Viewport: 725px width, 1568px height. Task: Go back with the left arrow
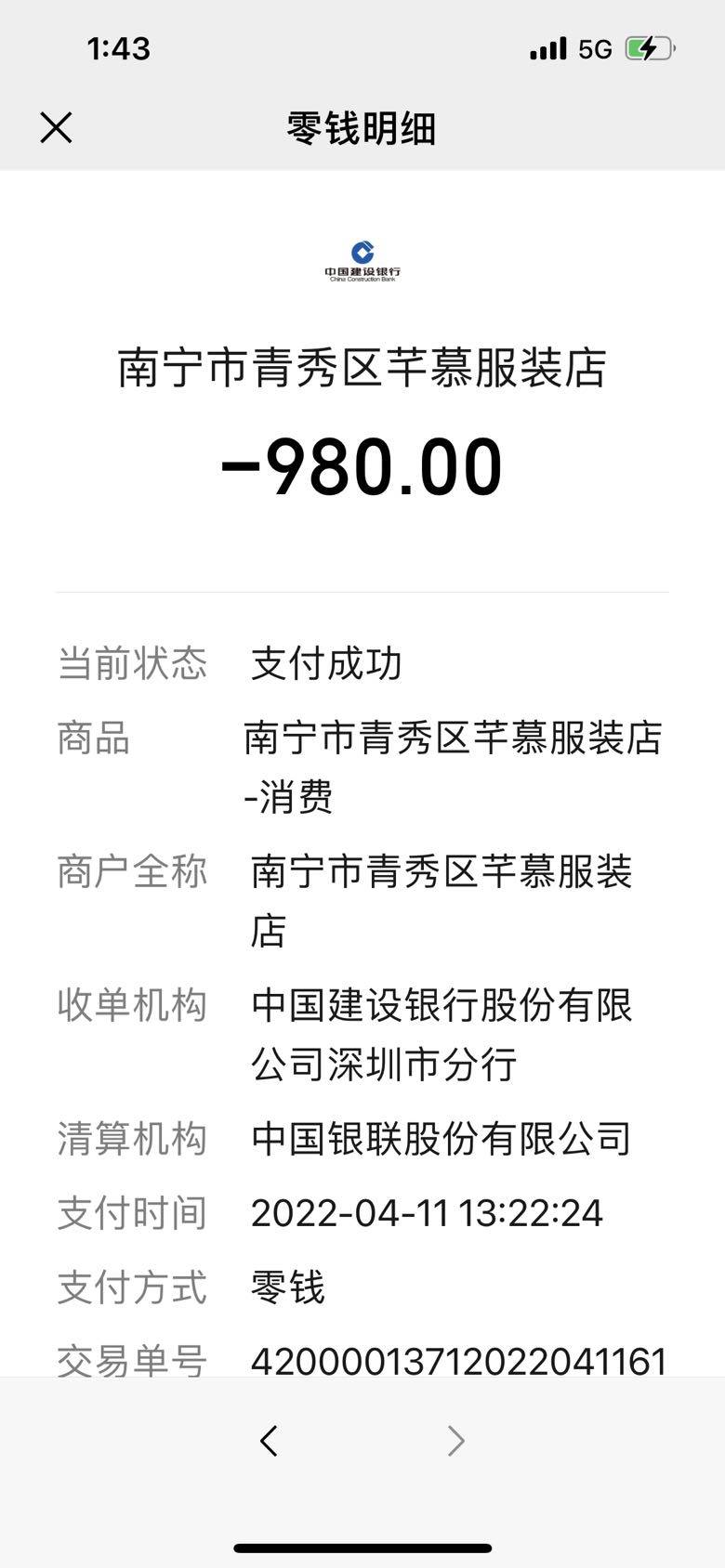(x=269, y=1440)
